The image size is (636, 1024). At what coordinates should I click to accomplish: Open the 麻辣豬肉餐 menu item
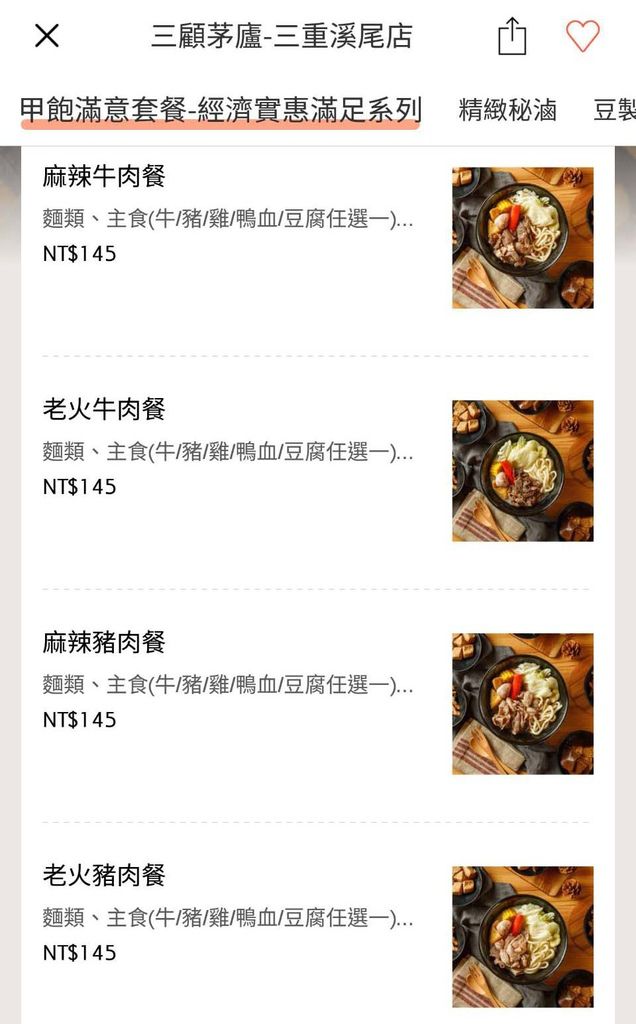tap(317, 704)
